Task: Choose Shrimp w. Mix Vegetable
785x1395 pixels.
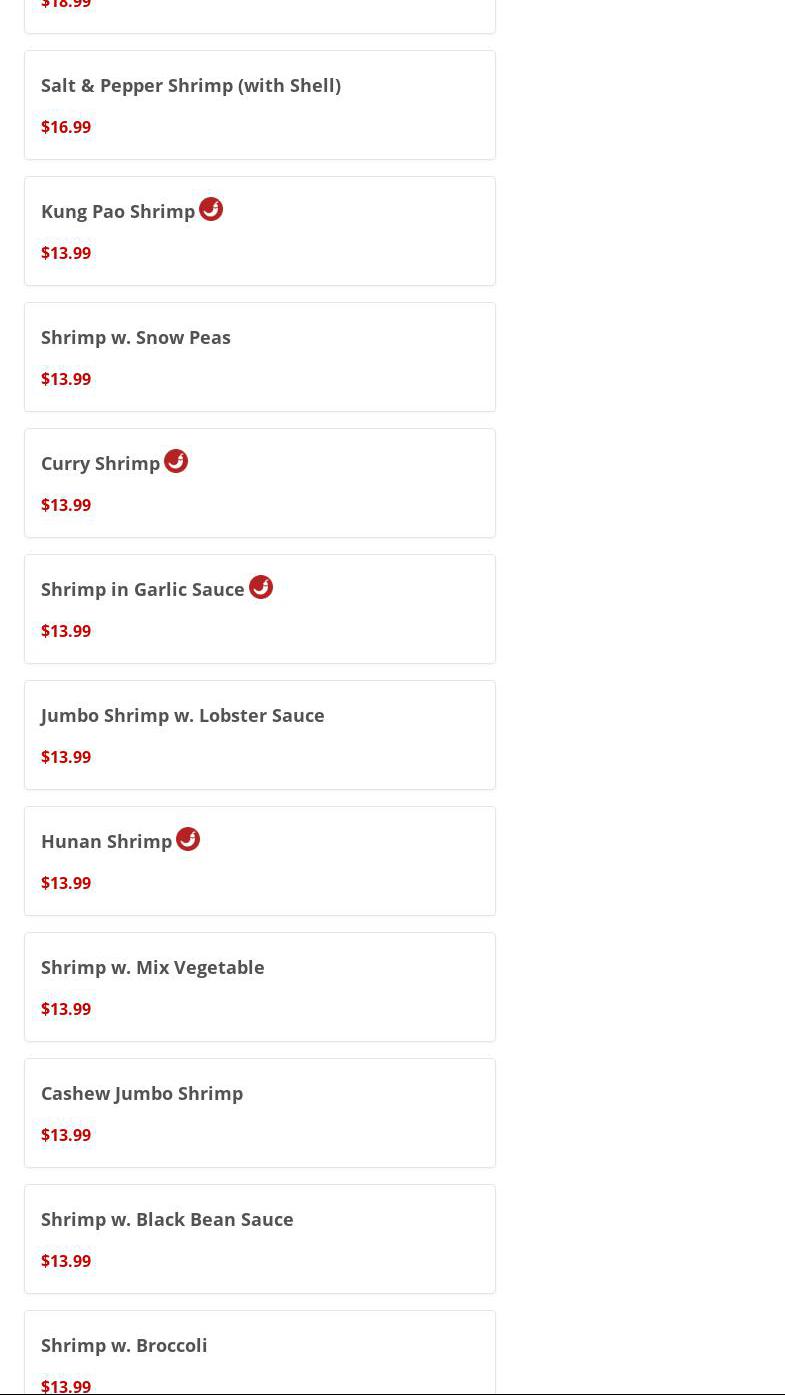Action: pos(259,987)
